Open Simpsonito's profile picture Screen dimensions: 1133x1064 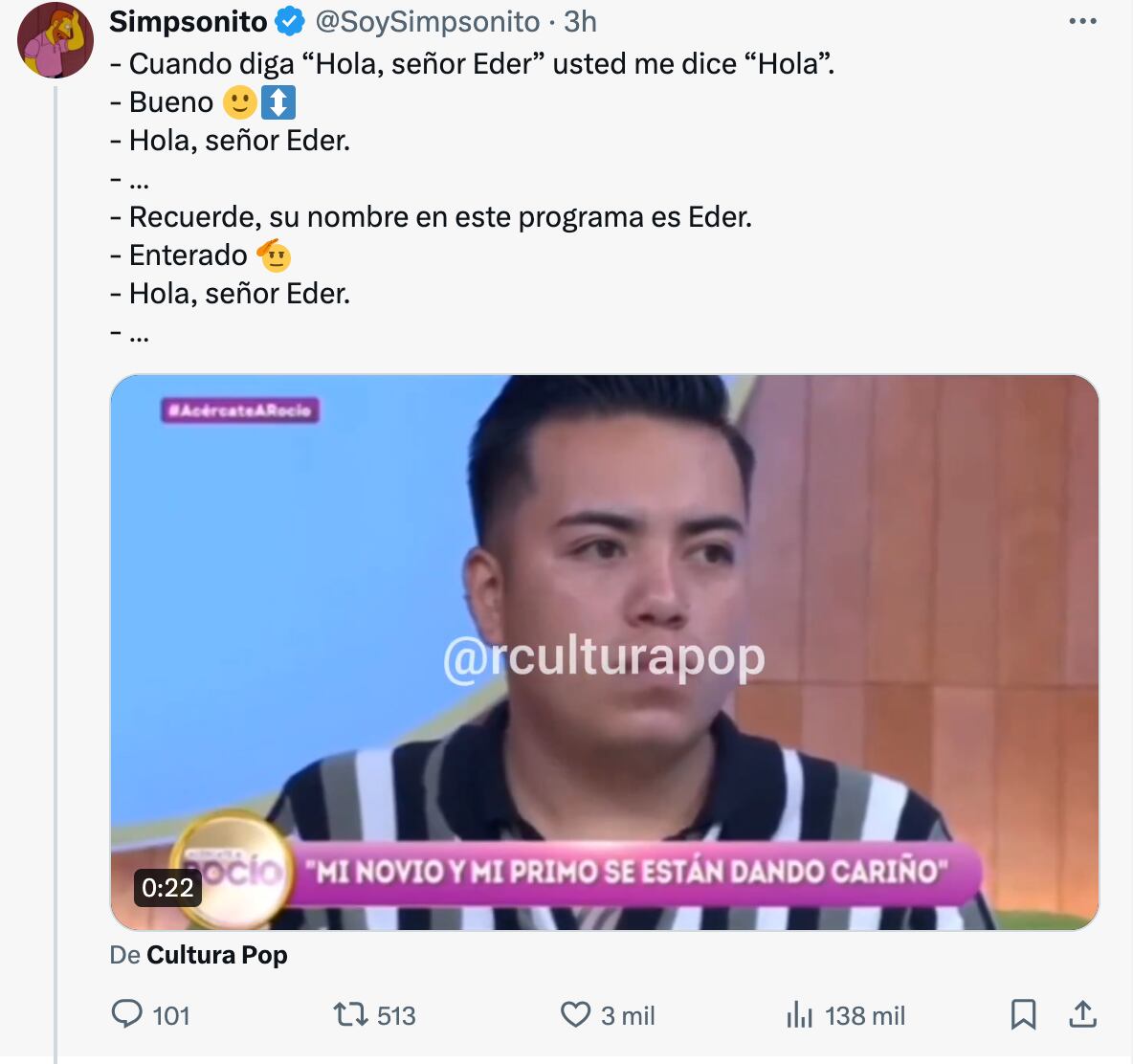pyautogui.click(x=56, y=40)
